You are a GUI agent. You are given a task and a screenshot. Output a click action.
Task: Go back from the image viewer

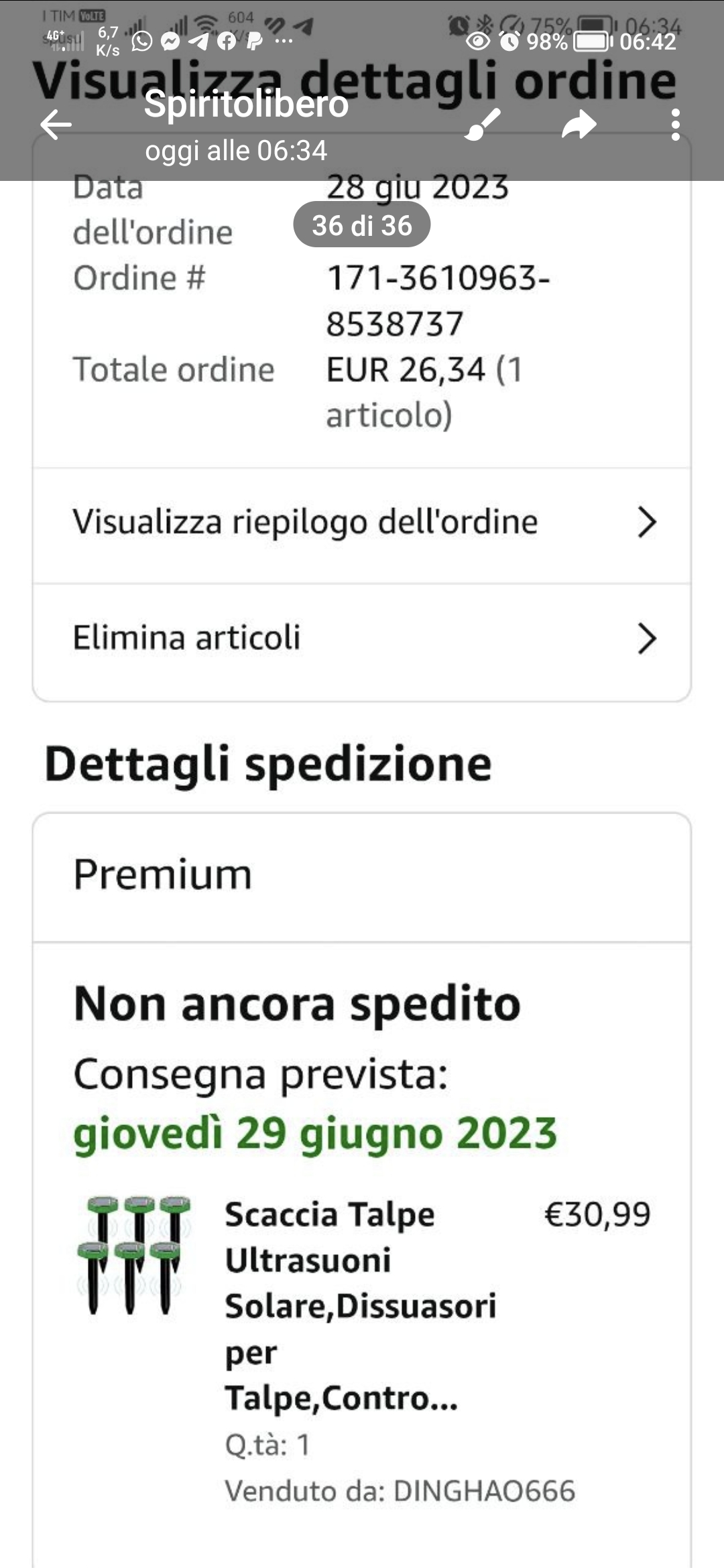pos(56,125)
